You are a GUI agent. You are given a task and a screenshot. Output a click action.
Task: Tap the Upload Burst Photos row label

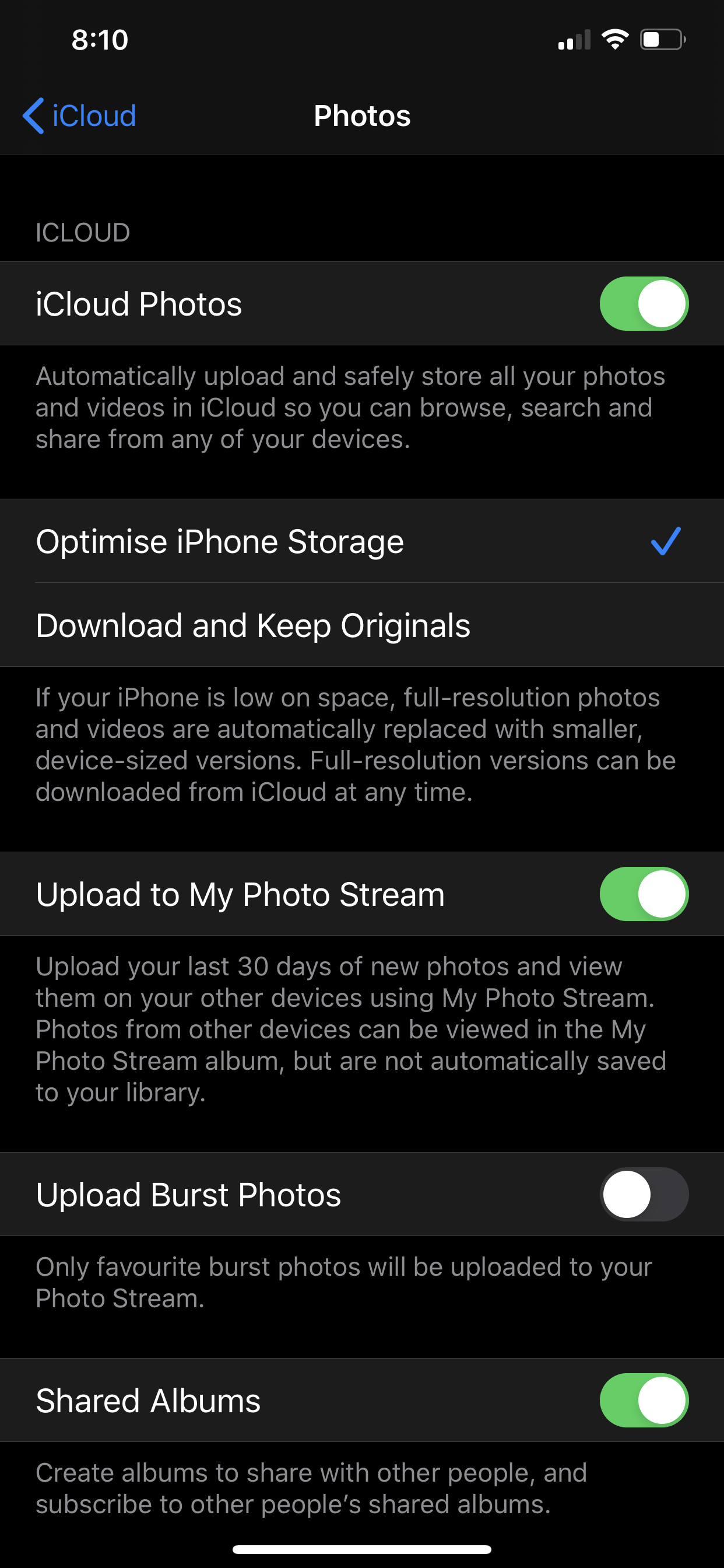[x=188, y=1193]
